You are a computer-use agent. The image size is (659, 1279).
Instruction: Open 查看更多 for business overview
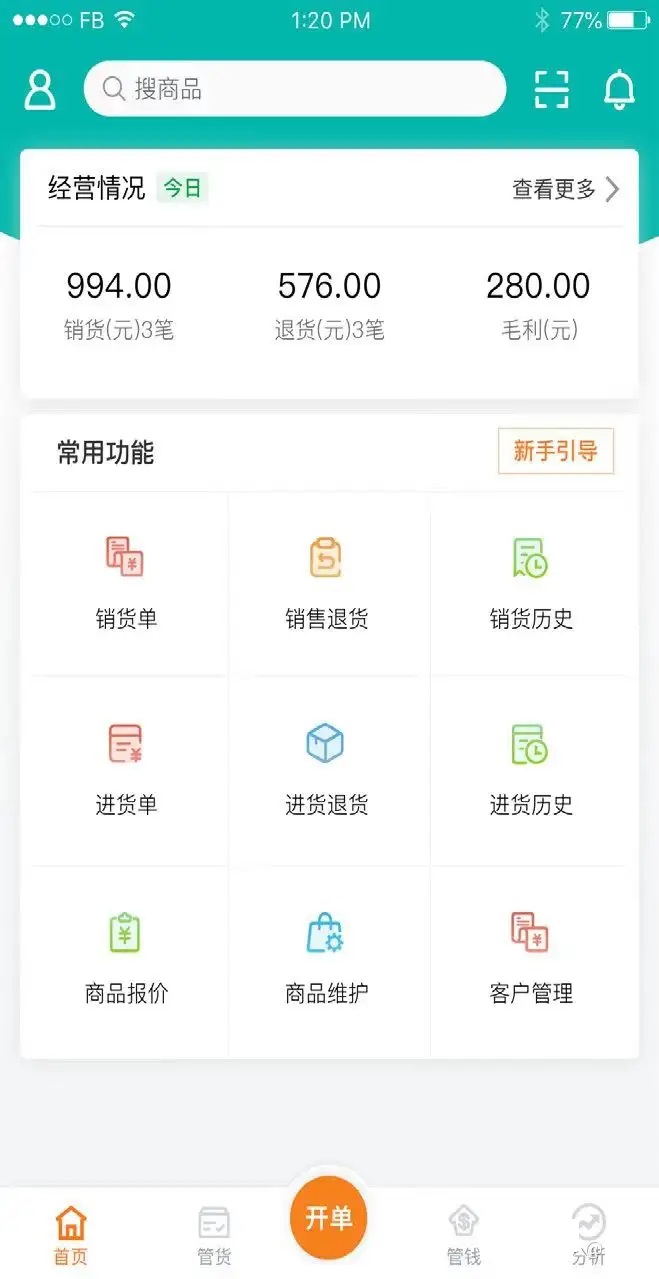pyautogui.click(x=566, y=189)
